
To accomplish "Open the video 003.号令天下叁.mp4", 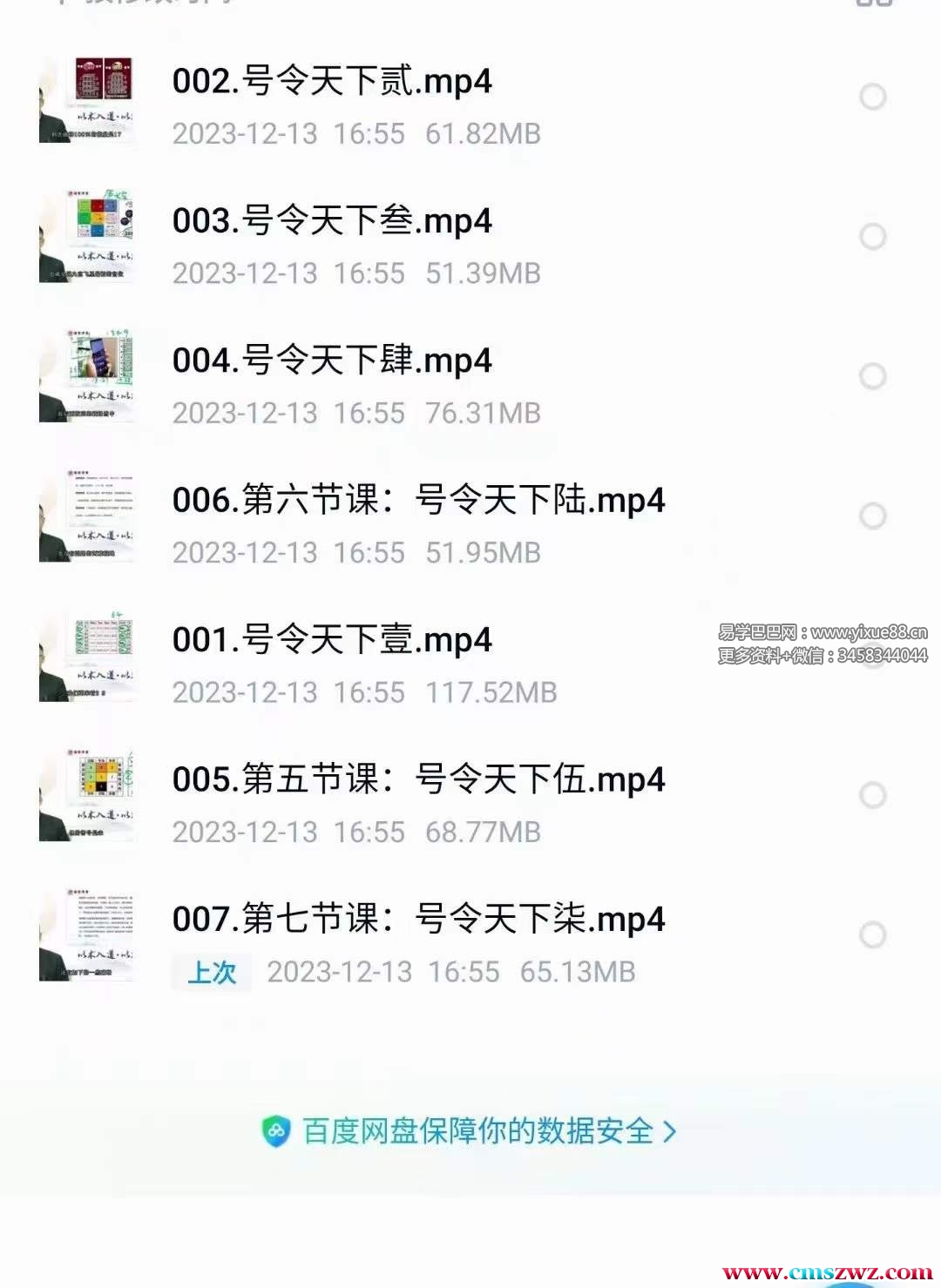I will pyautogui.click(x=332, y=221).
